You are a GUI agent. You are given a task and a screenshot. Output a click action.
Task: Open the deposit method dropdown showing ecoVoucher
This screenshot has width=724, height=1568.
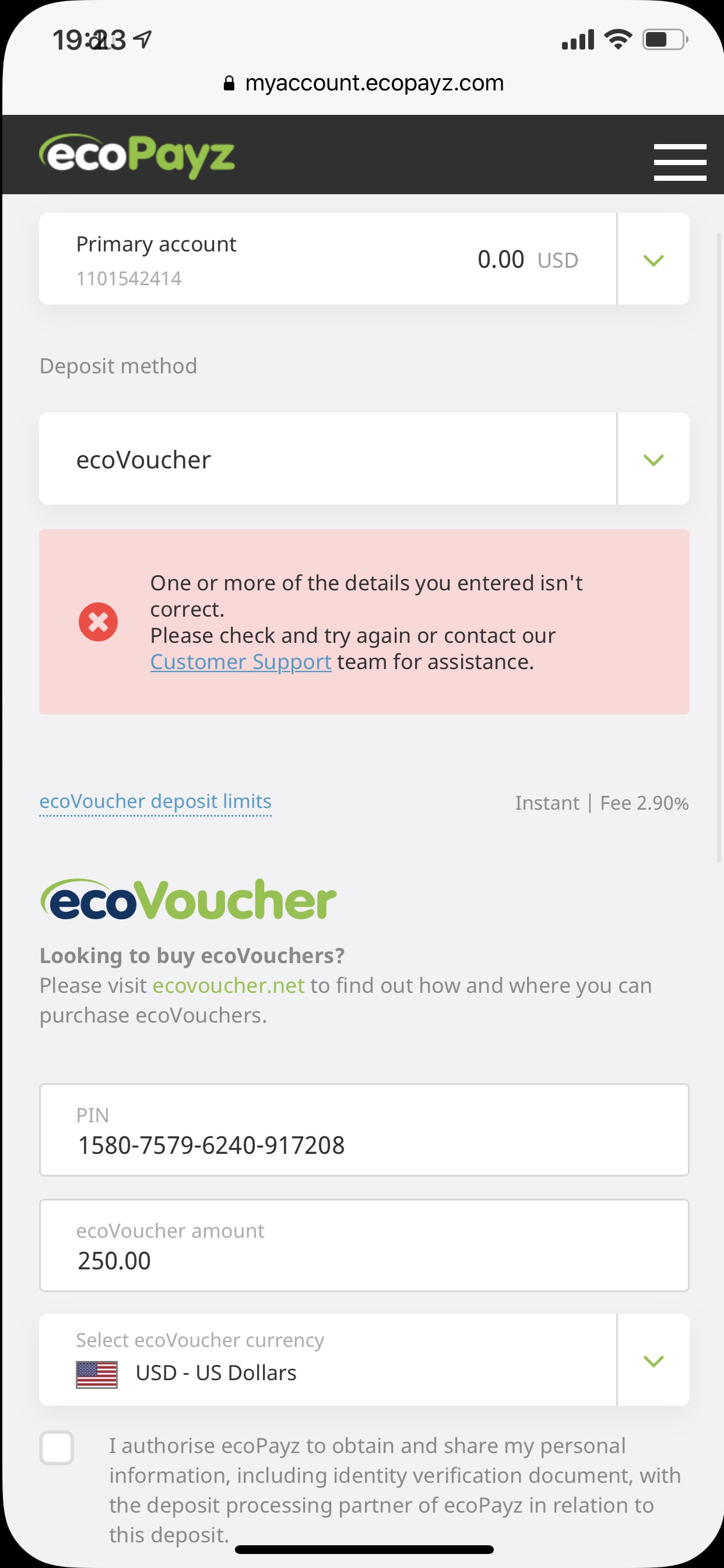[653, 460]
